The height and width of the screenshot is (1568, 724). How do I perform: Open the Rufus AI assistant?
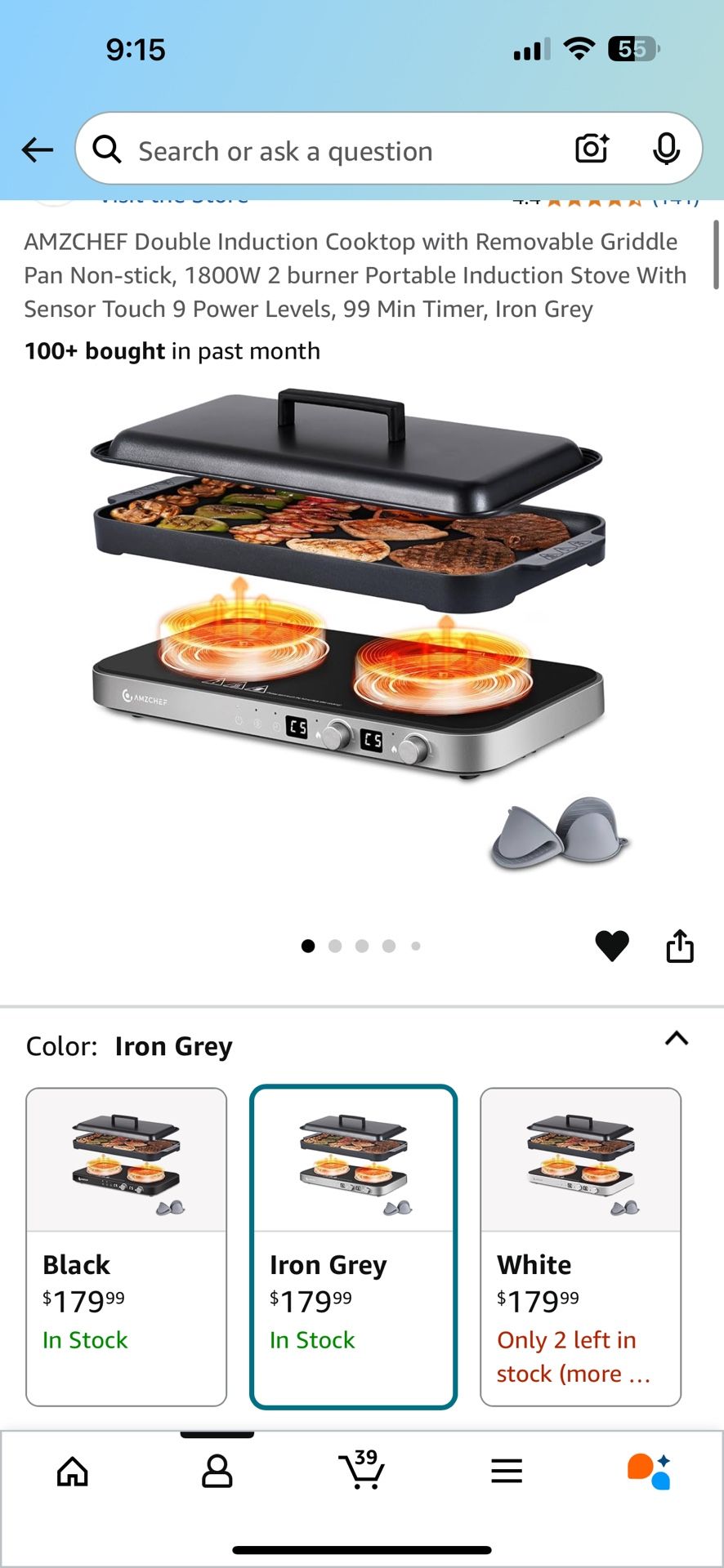tap(650, 1472)
